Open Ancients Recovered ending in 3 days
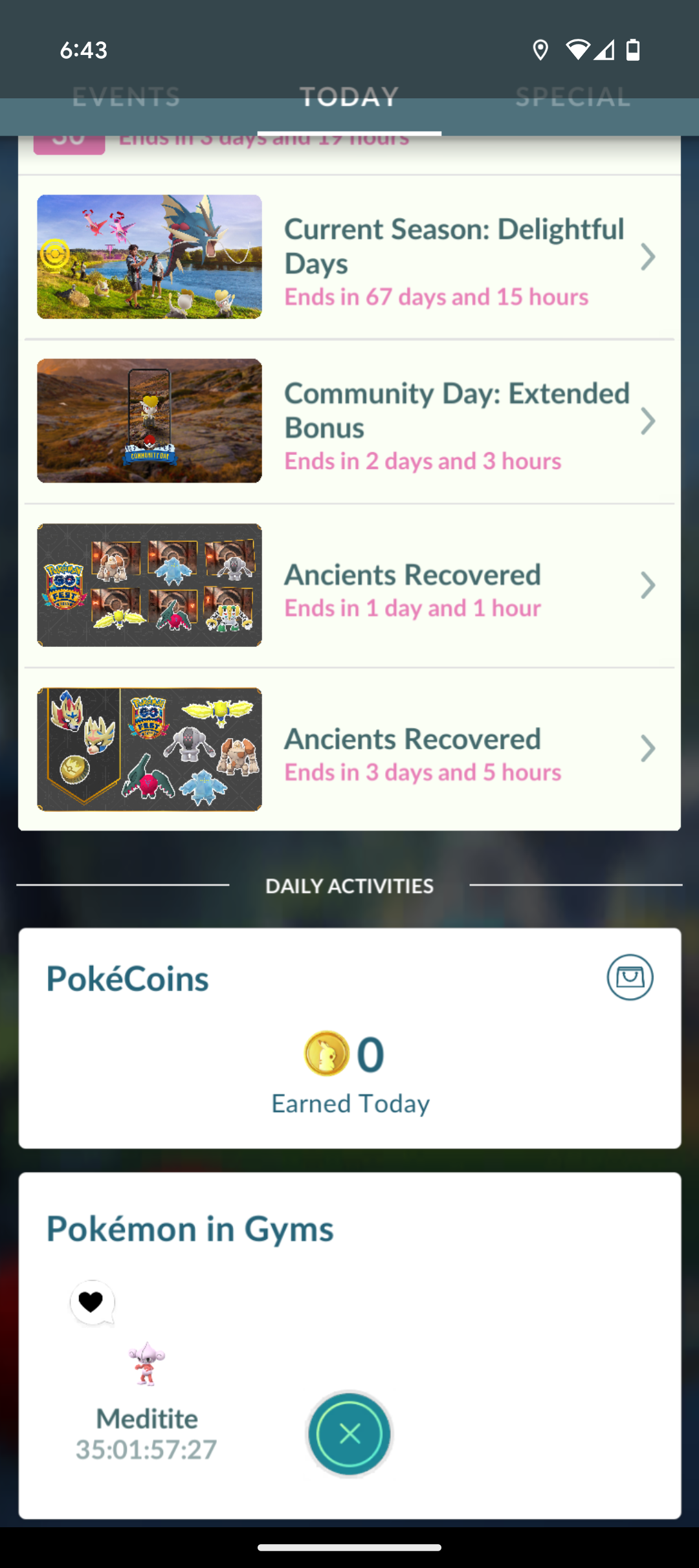The image size is (699, 1568). 349,749
